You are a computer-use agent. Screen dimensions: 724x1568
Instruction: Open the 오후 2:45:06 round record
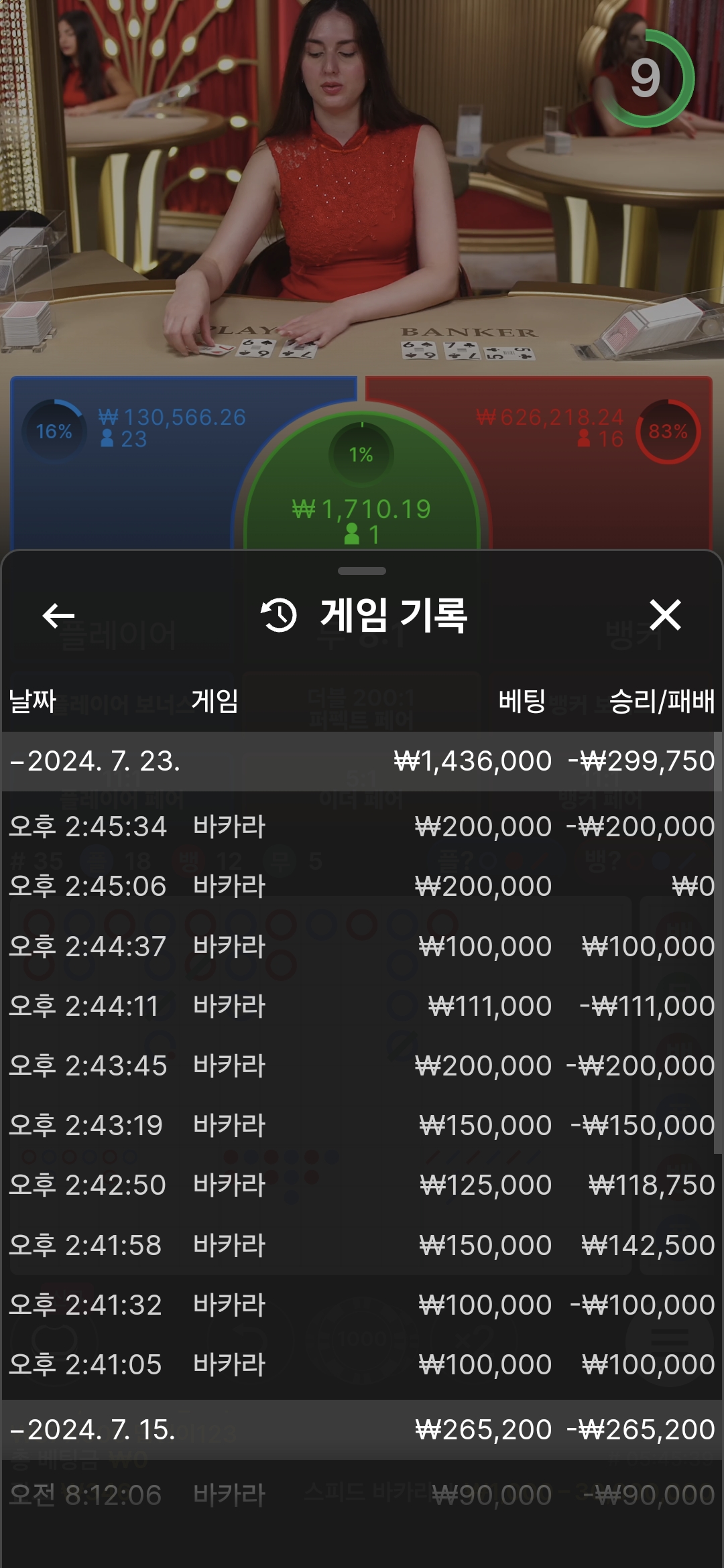pos(362,886)
